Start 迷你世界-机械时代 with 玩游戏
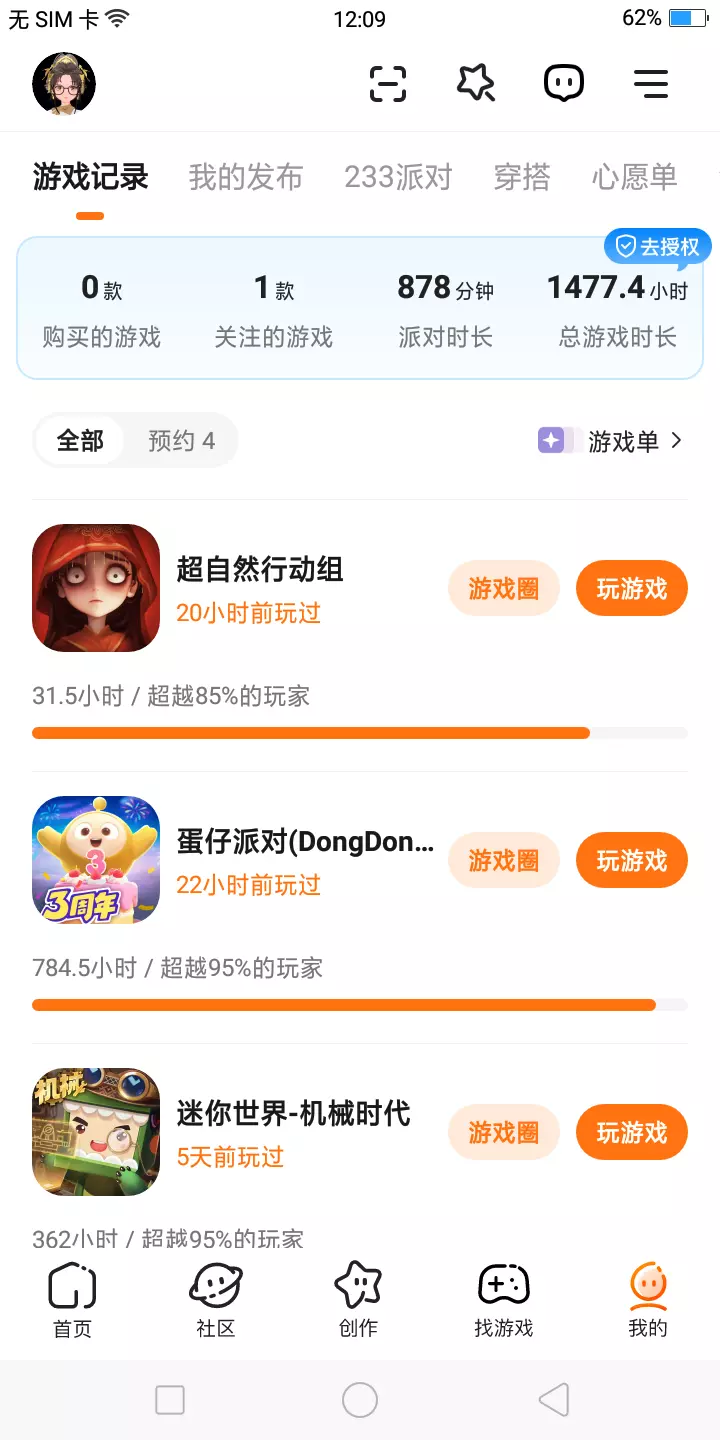This screenshot has height=1440, width=720. pos(631,1133)
